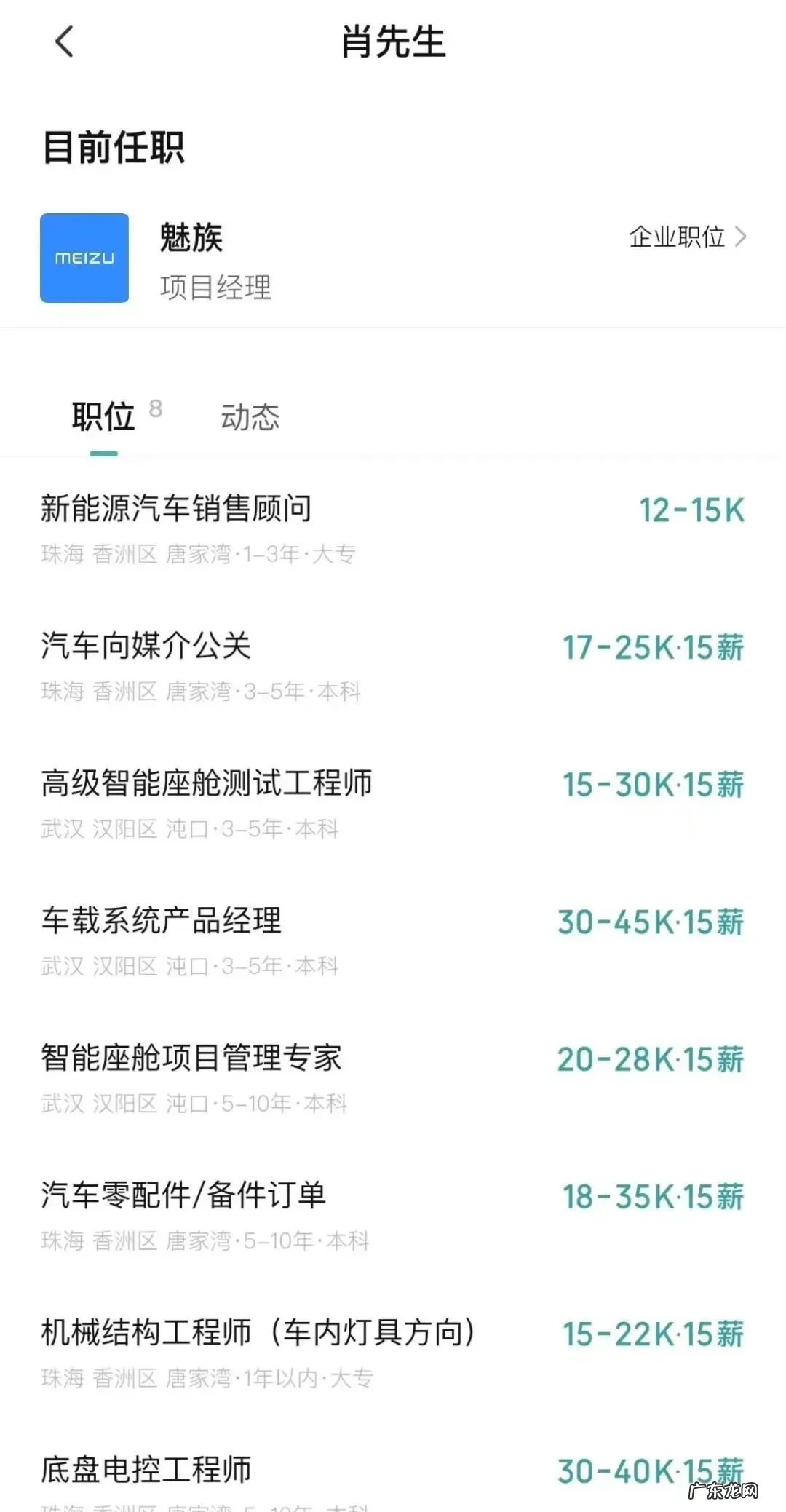Tap the back arrow to return

pos(64,41)
